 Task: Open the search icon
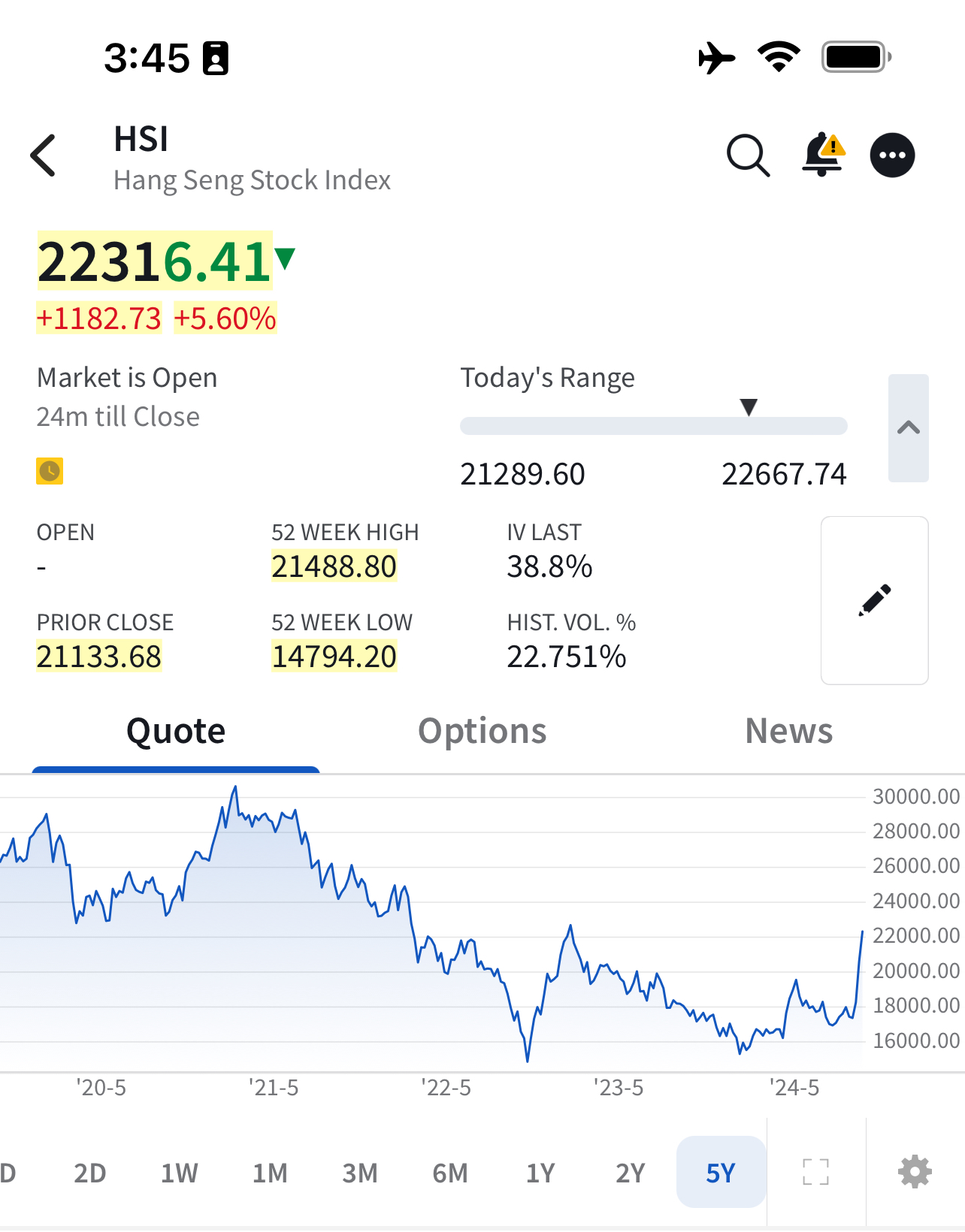(x=748, y=156)
